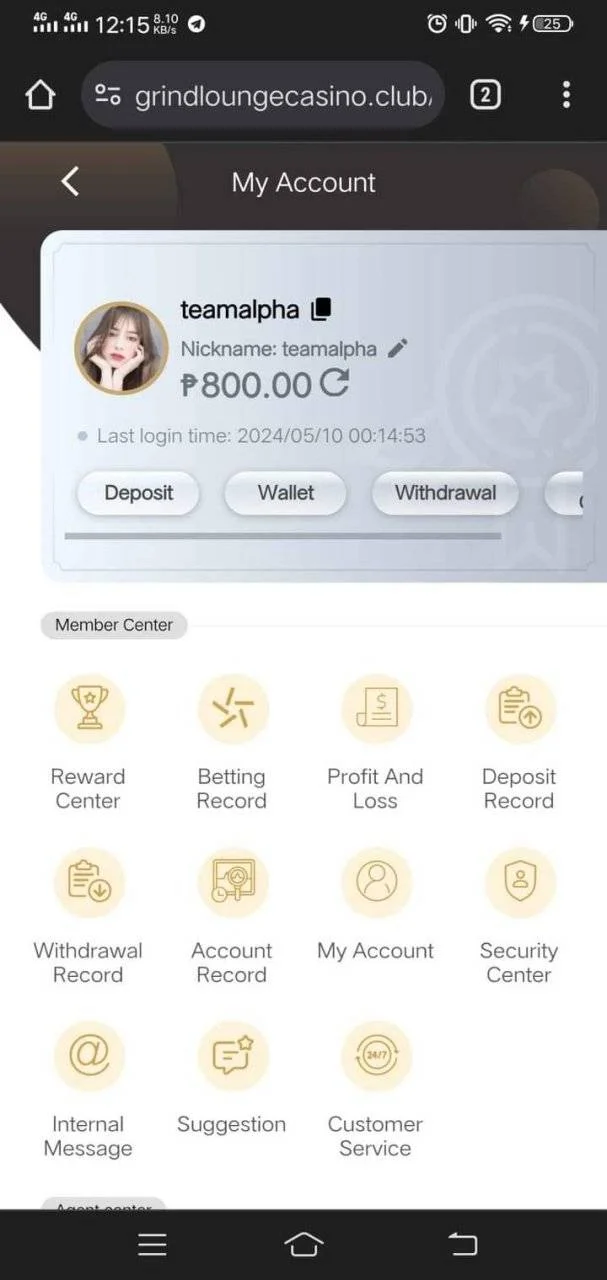The height and width of the screenshot is (1280, 607).
Task: Open the browser tab switcher
Action: click(485, 95)
